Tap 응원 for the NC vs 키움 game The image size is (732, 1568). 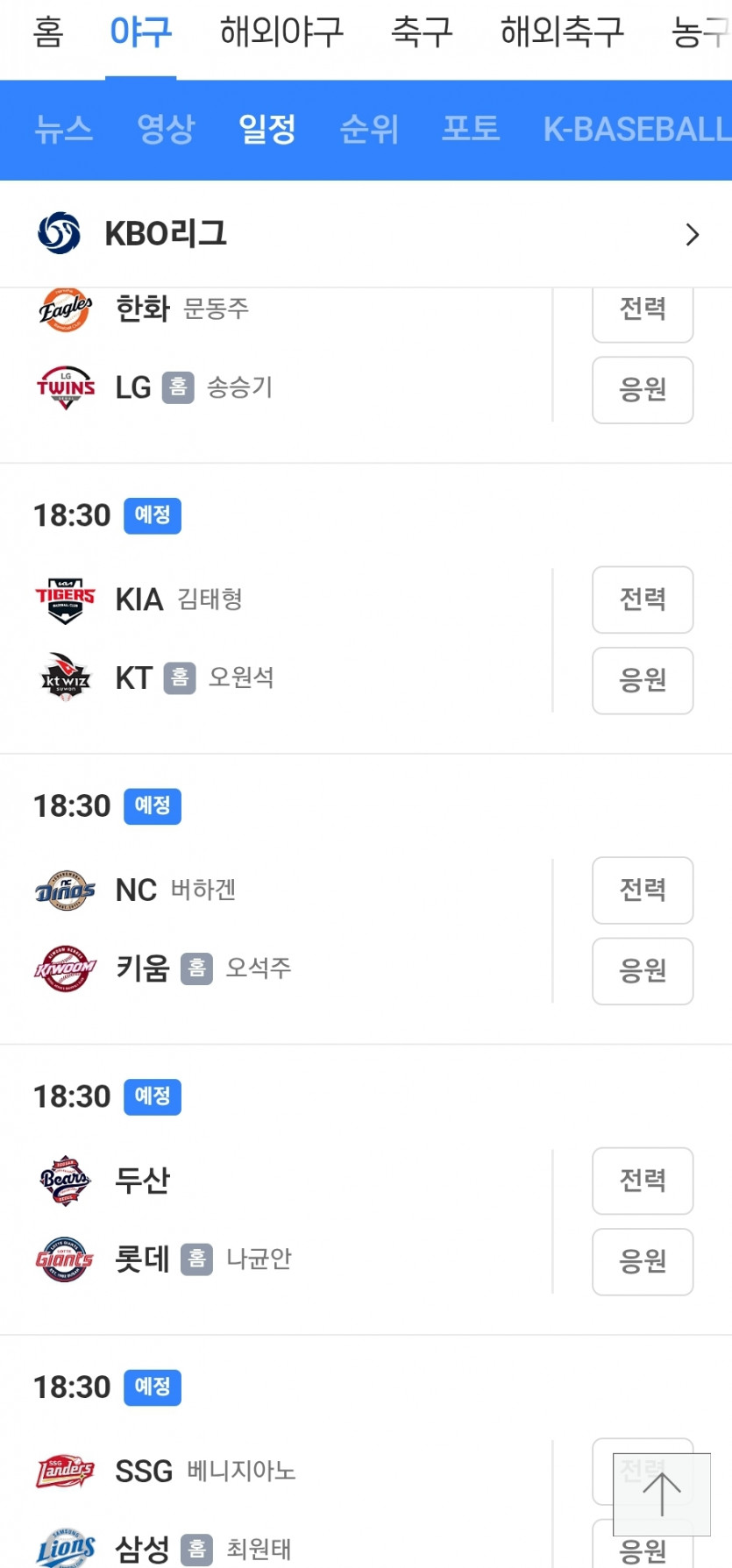click(x=643, y=971)
